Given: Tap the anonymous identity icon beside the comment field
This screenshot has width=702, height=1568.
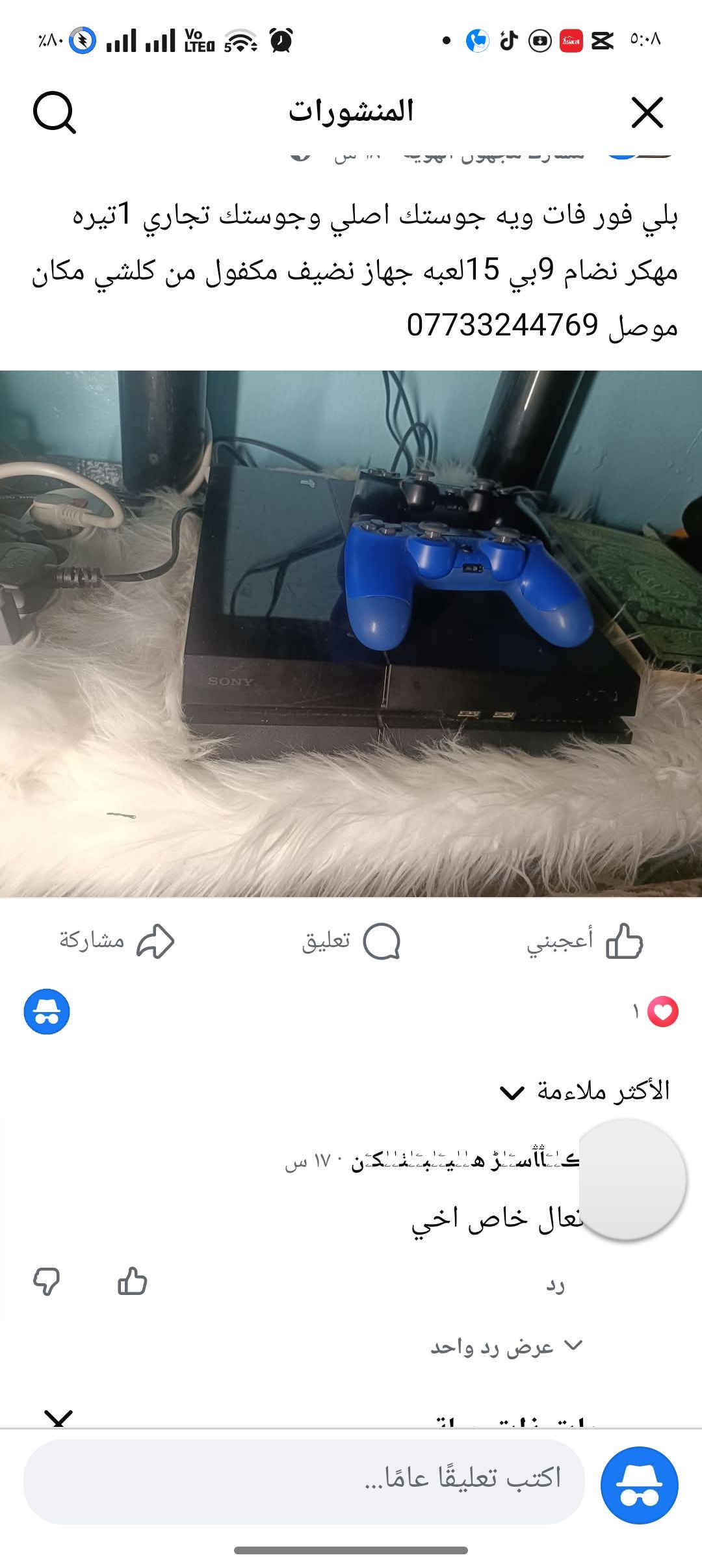Looking at the screenshot, I should pos(640,1485).
